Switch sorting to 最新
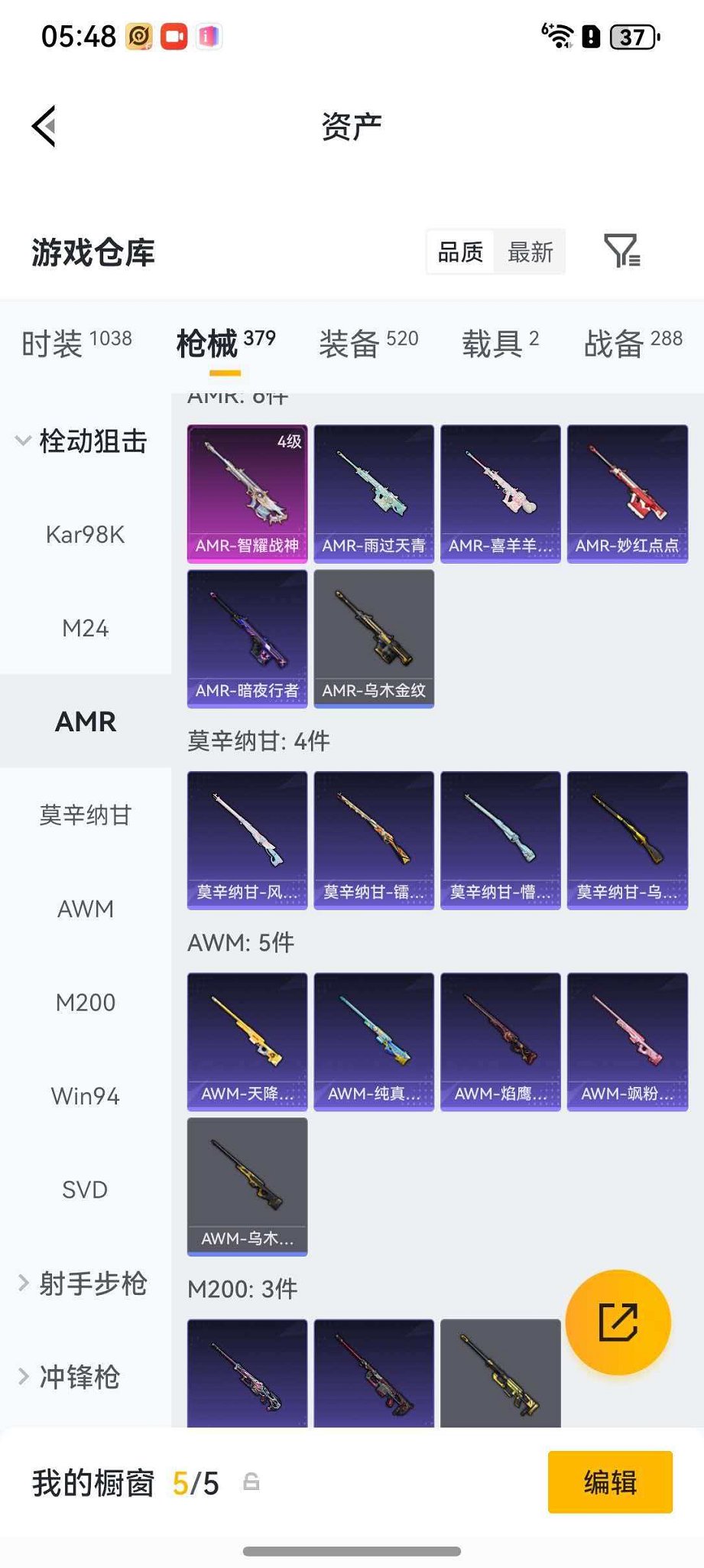 click(x=529, y=251)
